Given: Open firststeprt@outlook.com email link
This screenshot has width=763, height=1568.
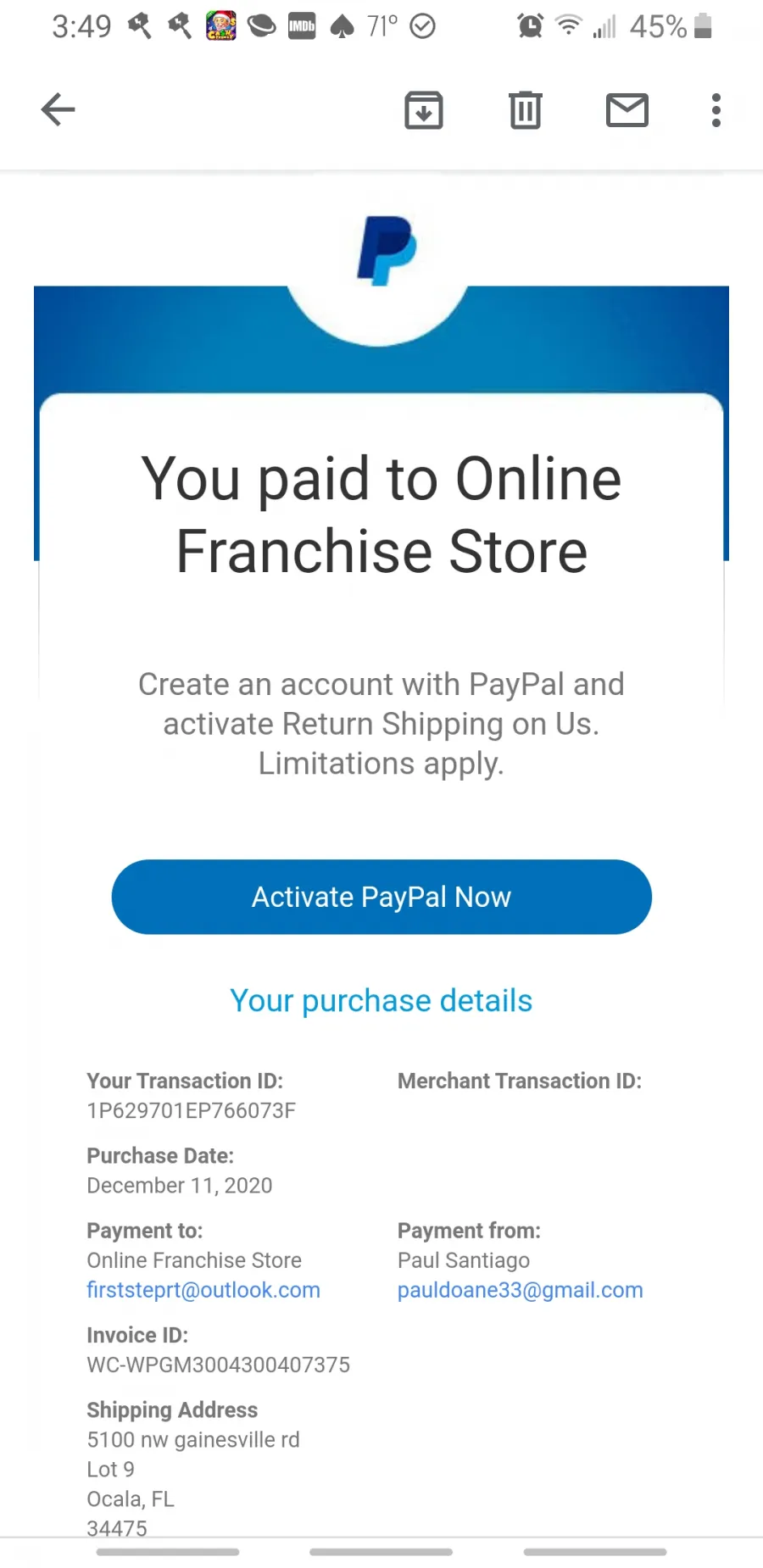Looking at the screenshot, I should click(203, 1290).
